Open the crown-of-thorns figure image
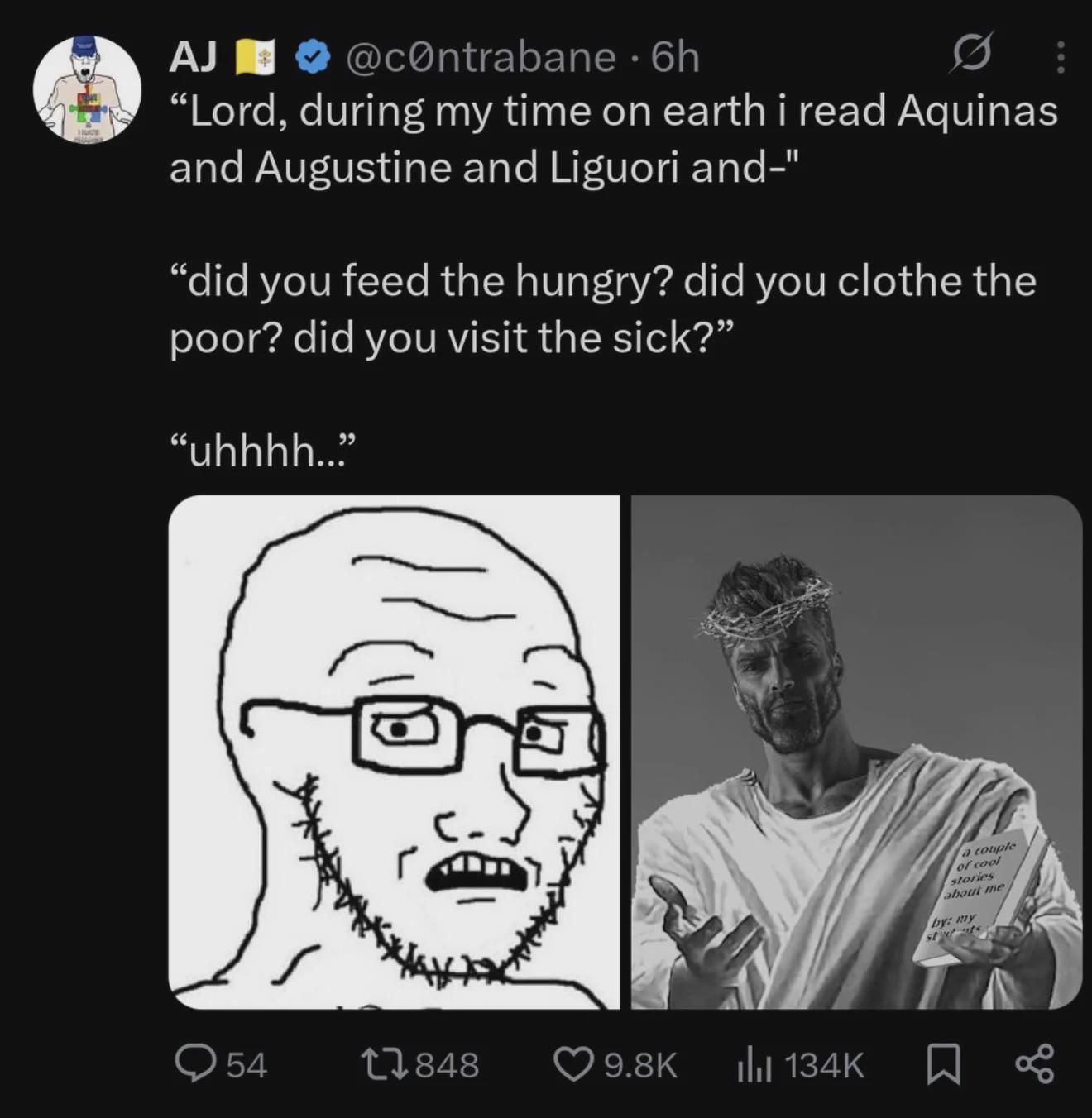Viewport: 1092px width, 1118px height. click(856, 752)
